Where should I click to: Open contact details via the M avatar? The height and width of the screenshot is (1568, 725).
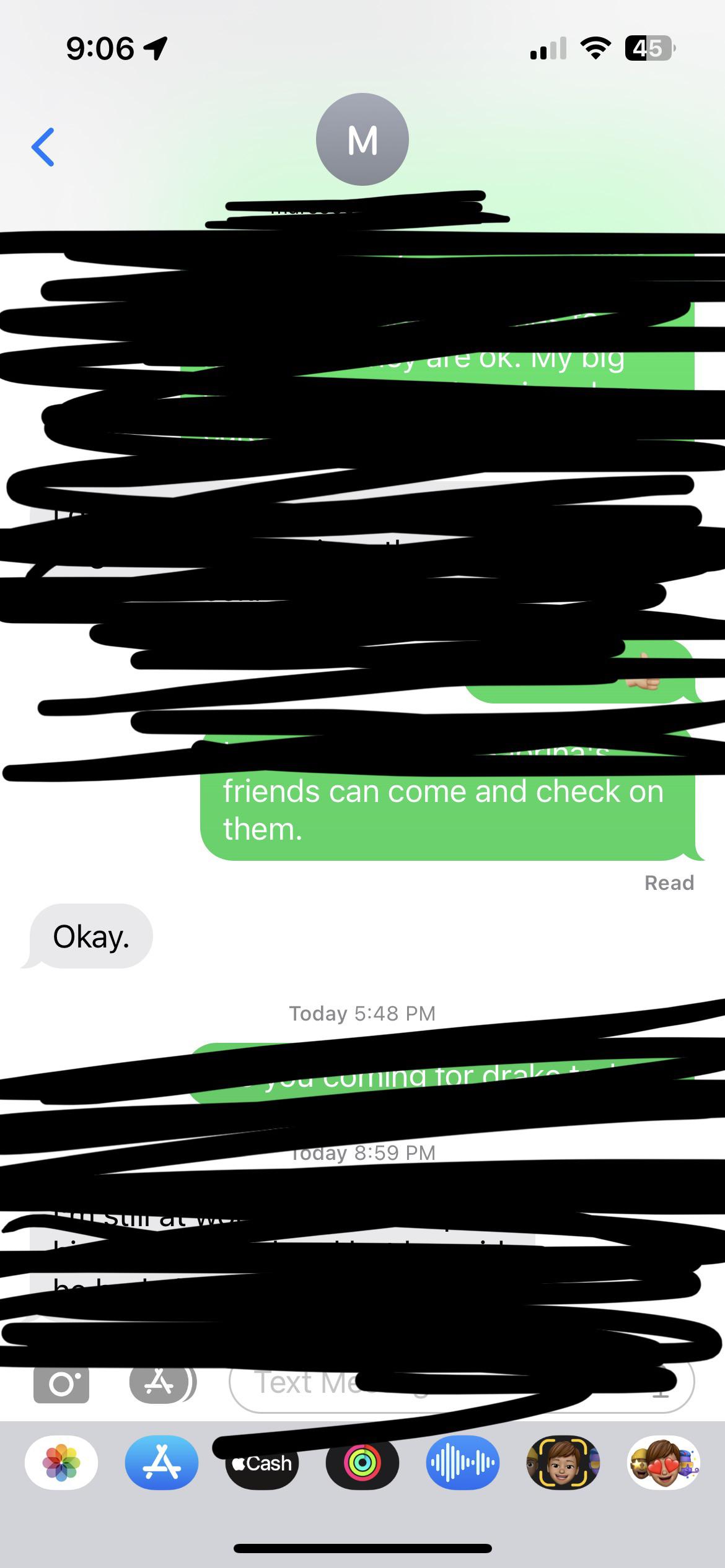[x=362, y=139]
